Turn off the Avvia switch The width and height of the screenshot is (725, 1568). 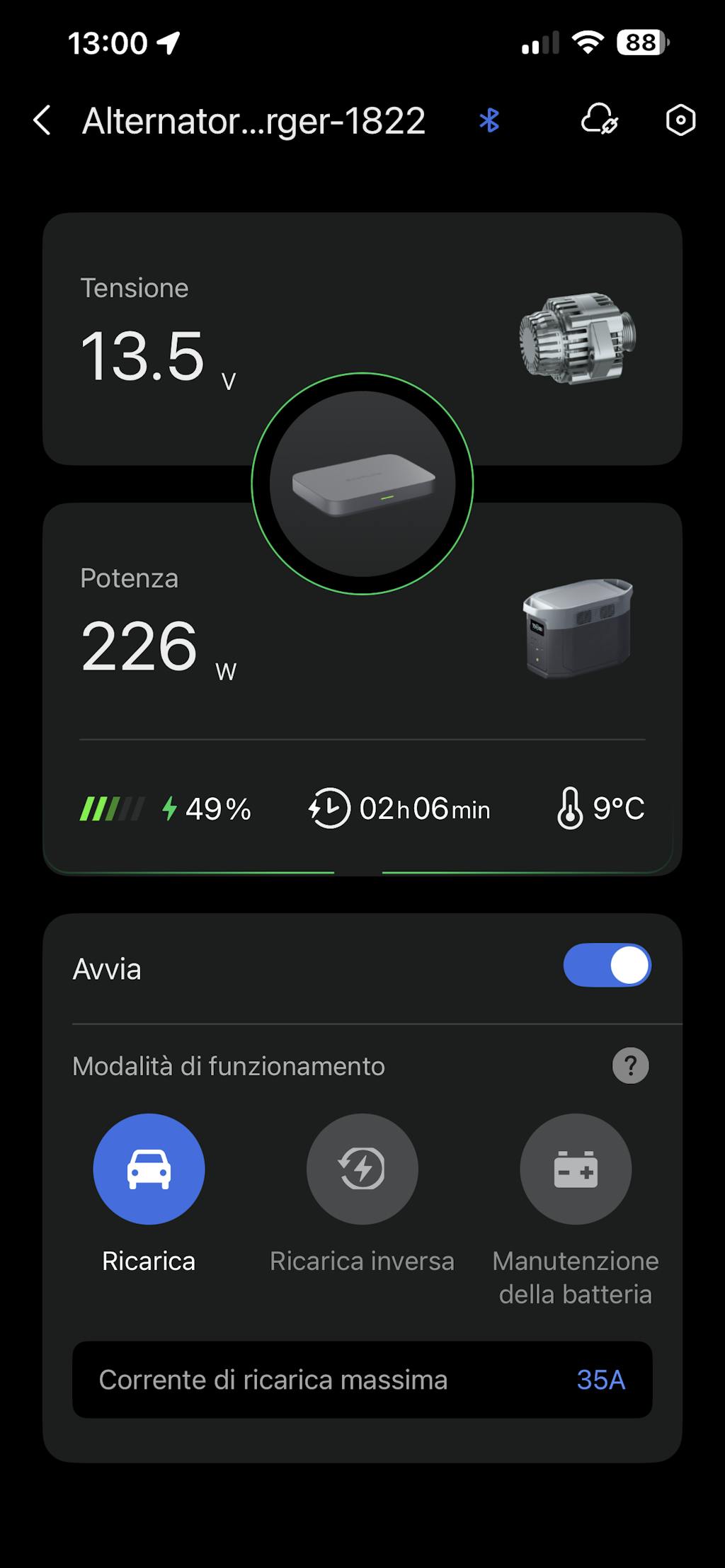point(607,966)
